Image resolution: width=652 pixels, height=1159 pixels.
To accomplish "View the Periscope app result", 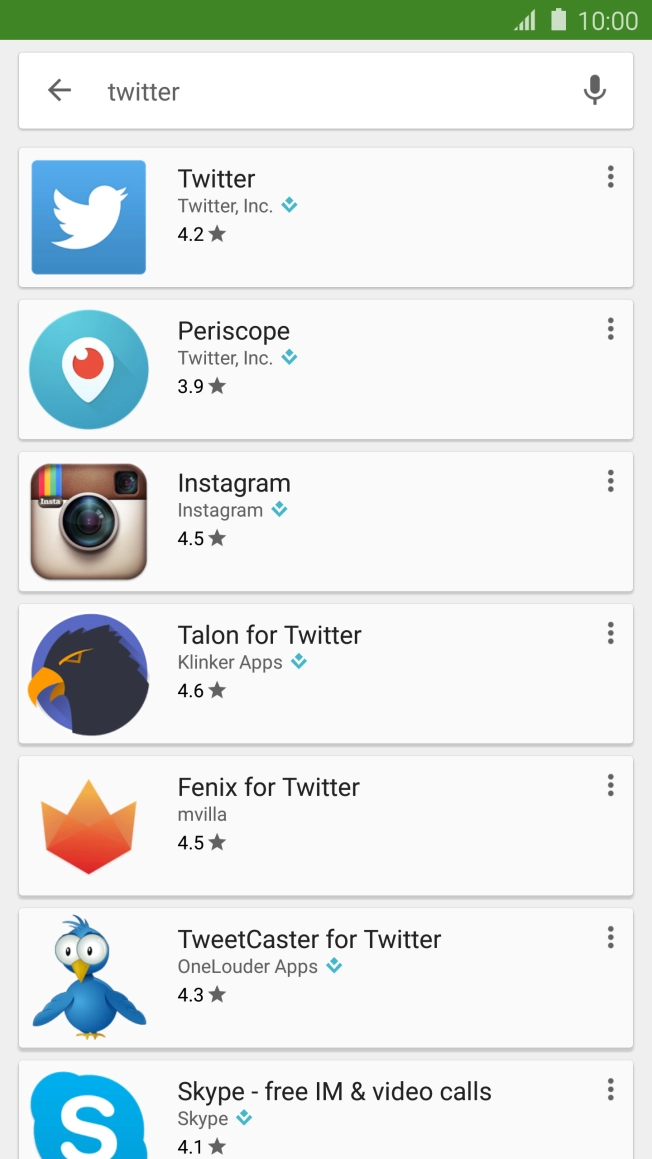I will pyautogui.click(x=325, y=369).
